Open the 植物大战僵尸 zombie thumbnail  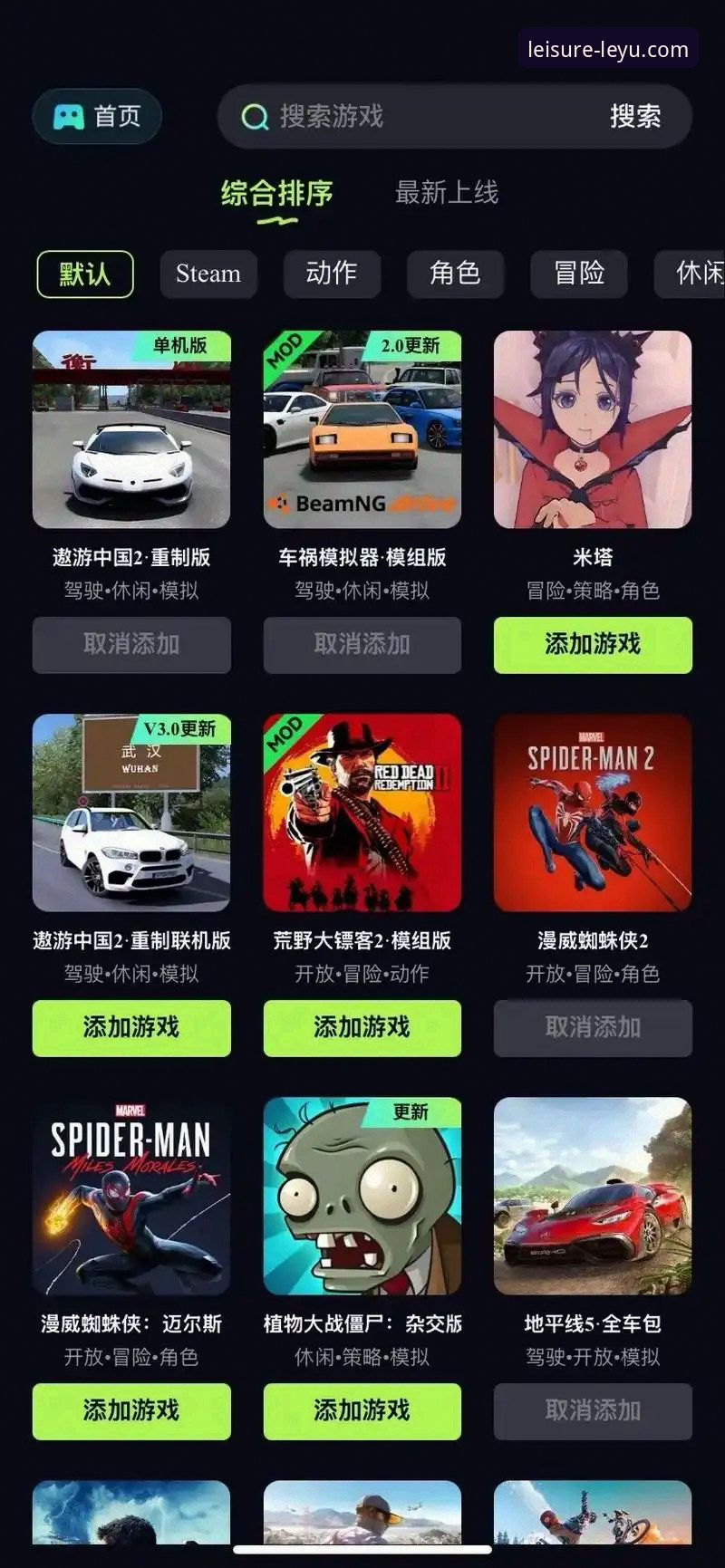pos(362,1197)
